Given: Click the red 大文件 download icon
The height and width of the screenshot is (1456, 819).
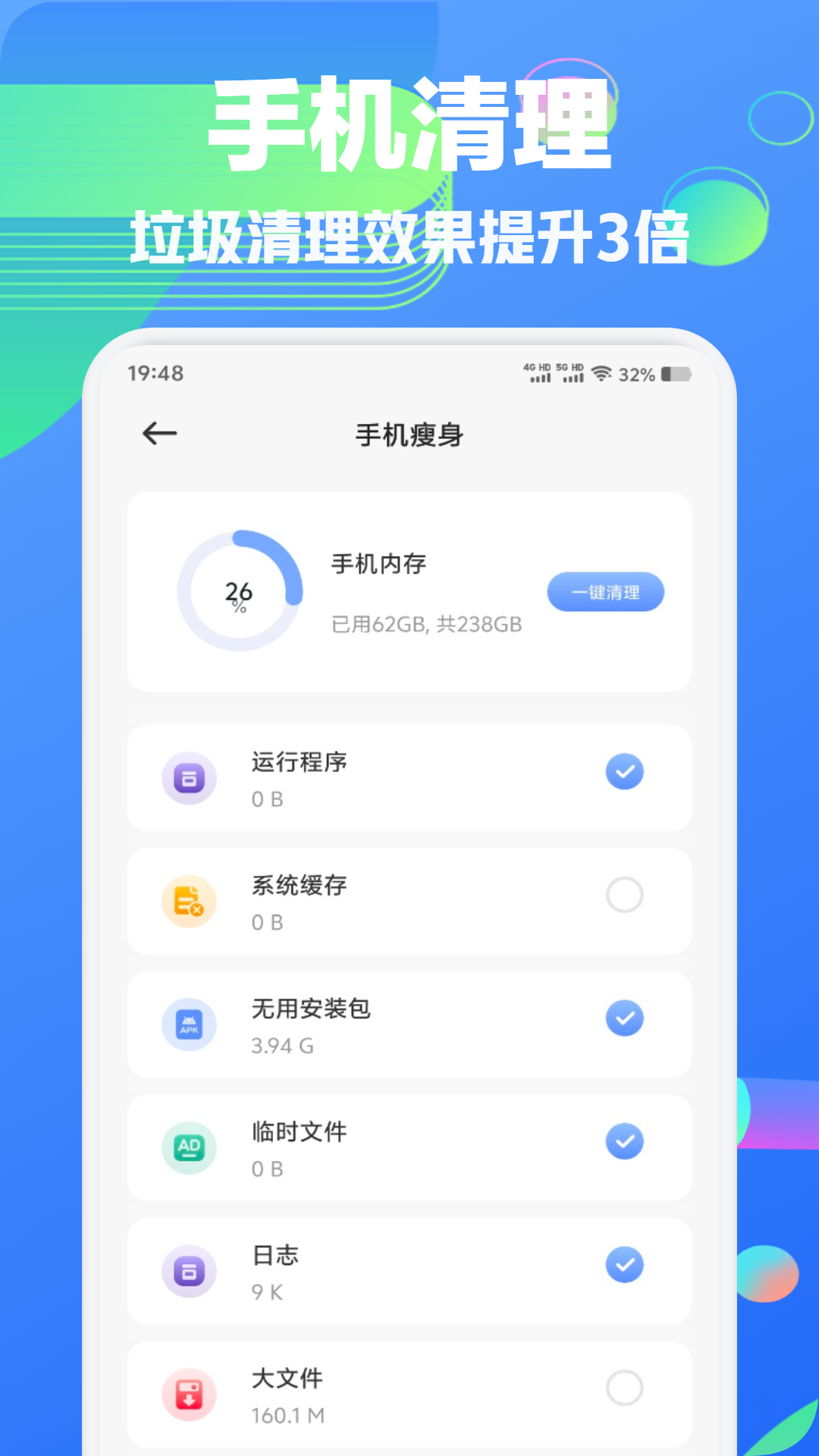Looking at the screenshot, I should coord(190,1395).
